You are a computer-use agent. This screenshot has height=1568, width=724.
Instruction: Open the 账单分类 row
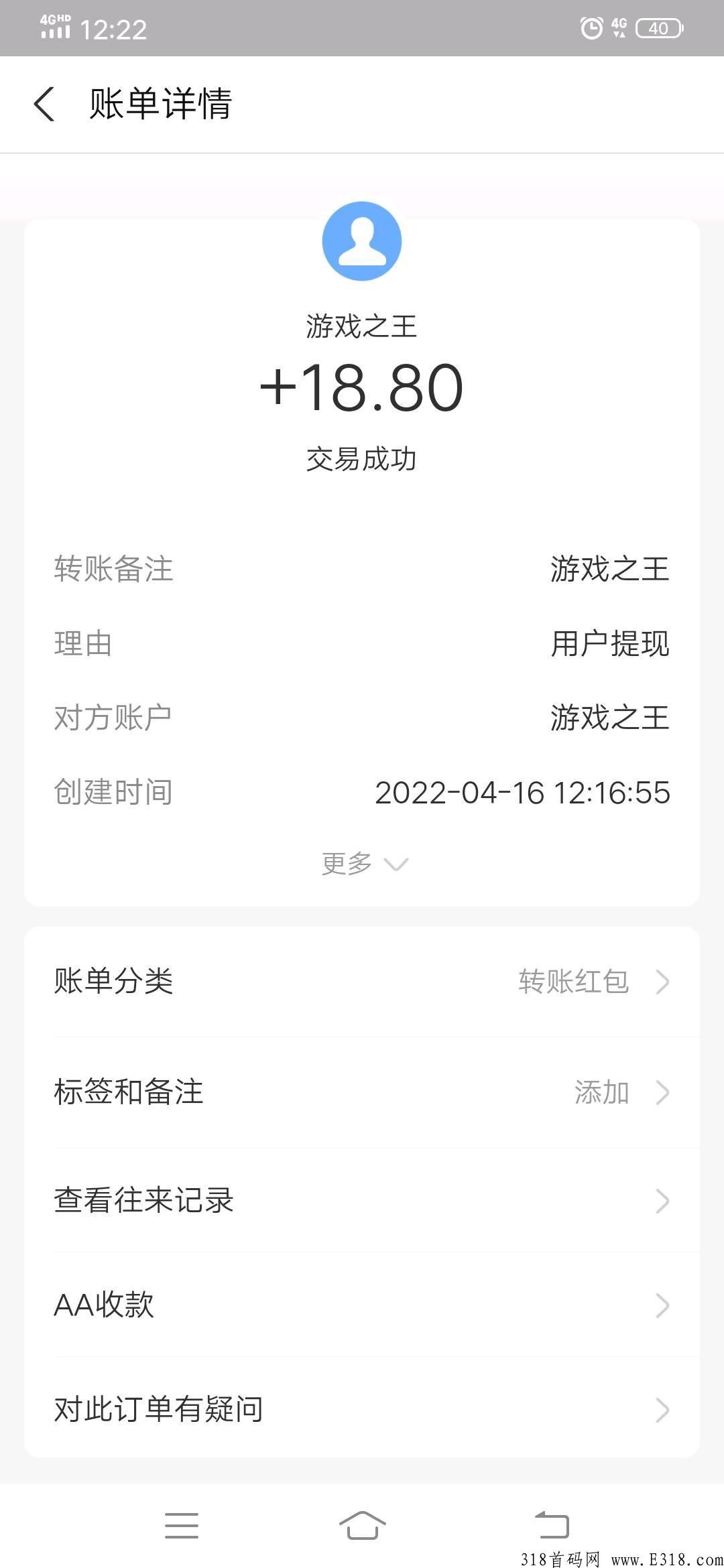pyautogui.click(x=362, y=982)
